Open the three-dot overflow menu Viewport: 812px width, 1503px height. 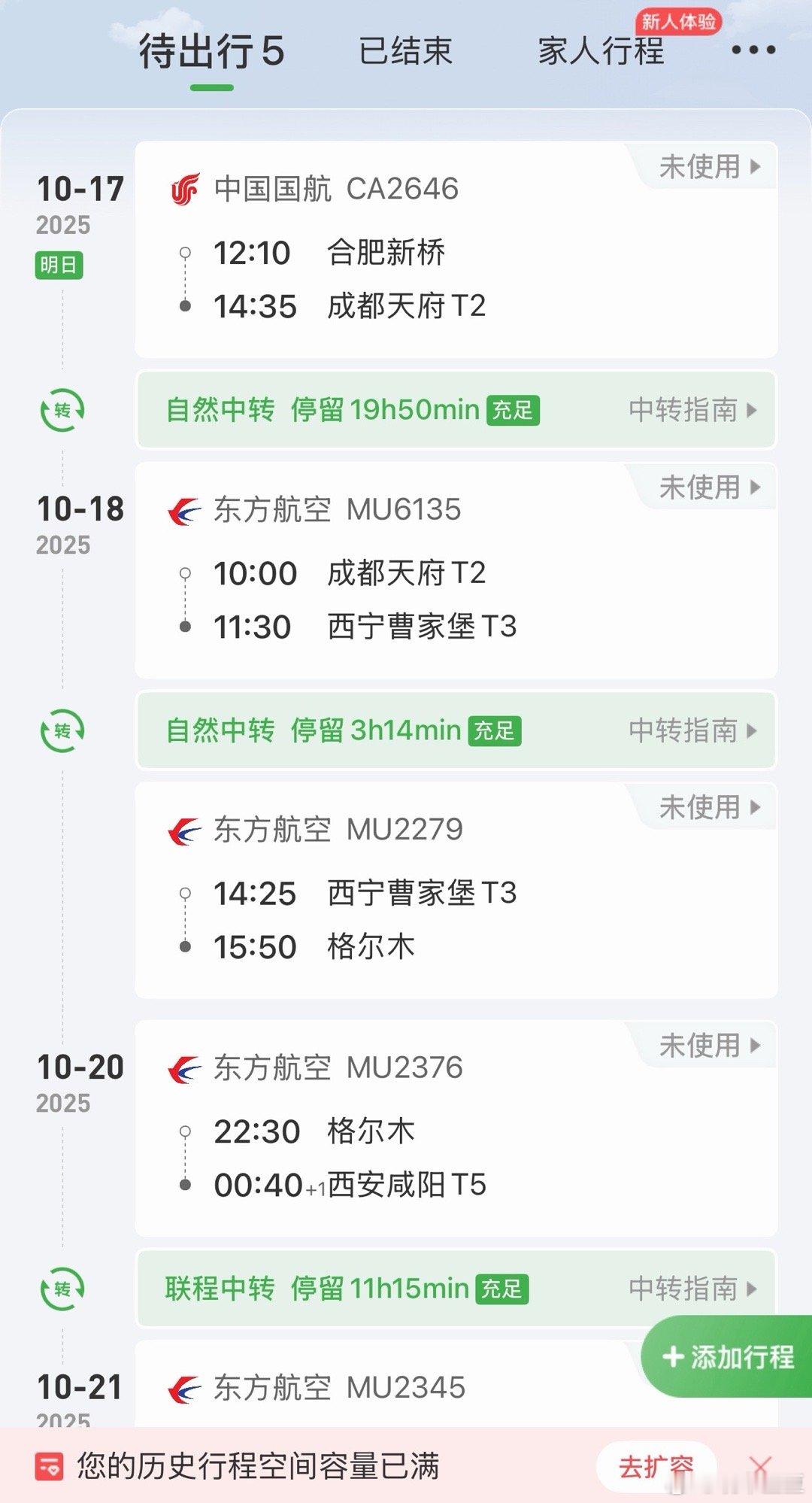(753, 50)
